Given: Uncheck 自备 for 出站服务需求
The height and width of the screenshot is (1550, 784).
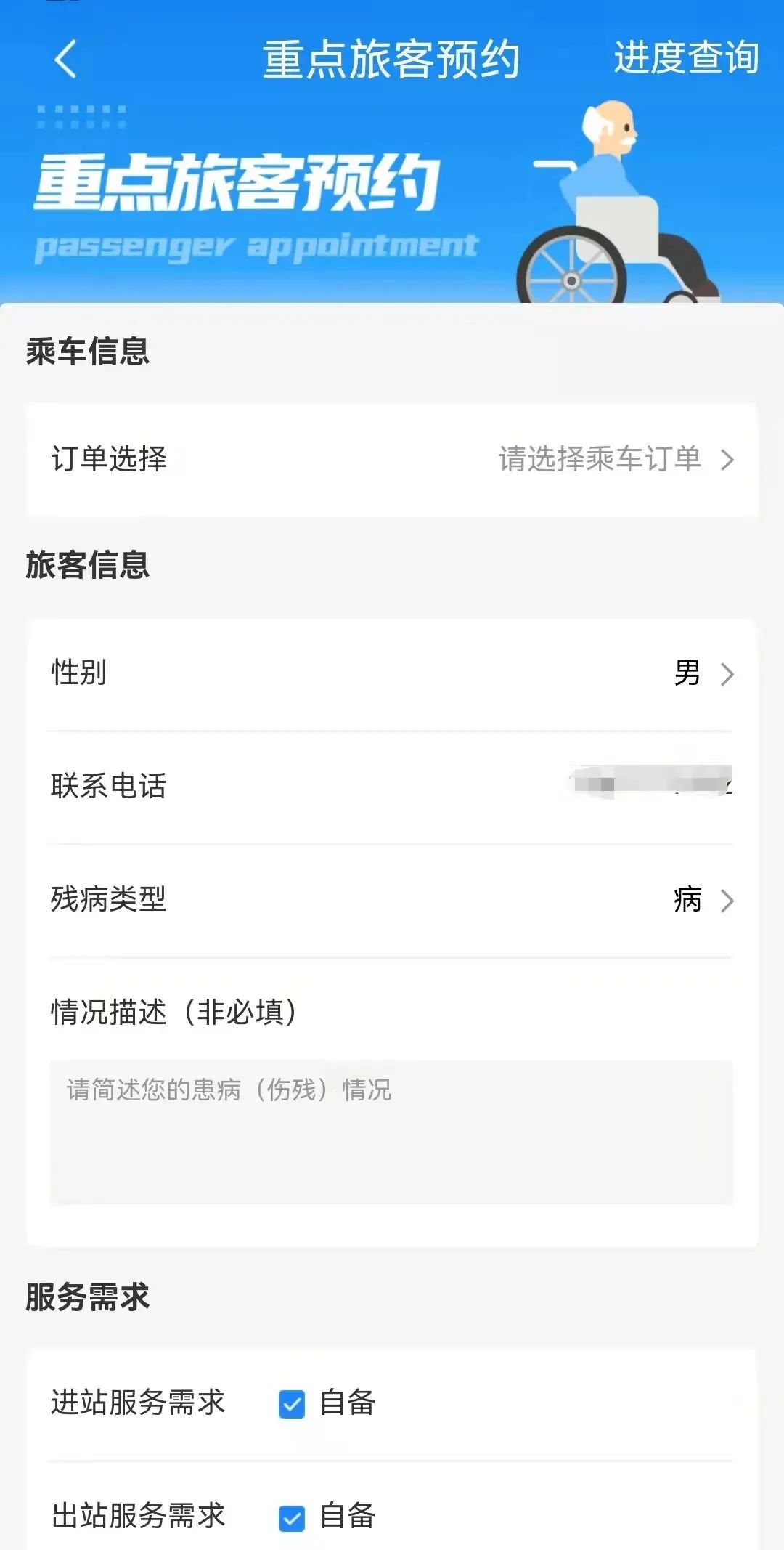Looking at the screenshot, I should pos(292,1517).
